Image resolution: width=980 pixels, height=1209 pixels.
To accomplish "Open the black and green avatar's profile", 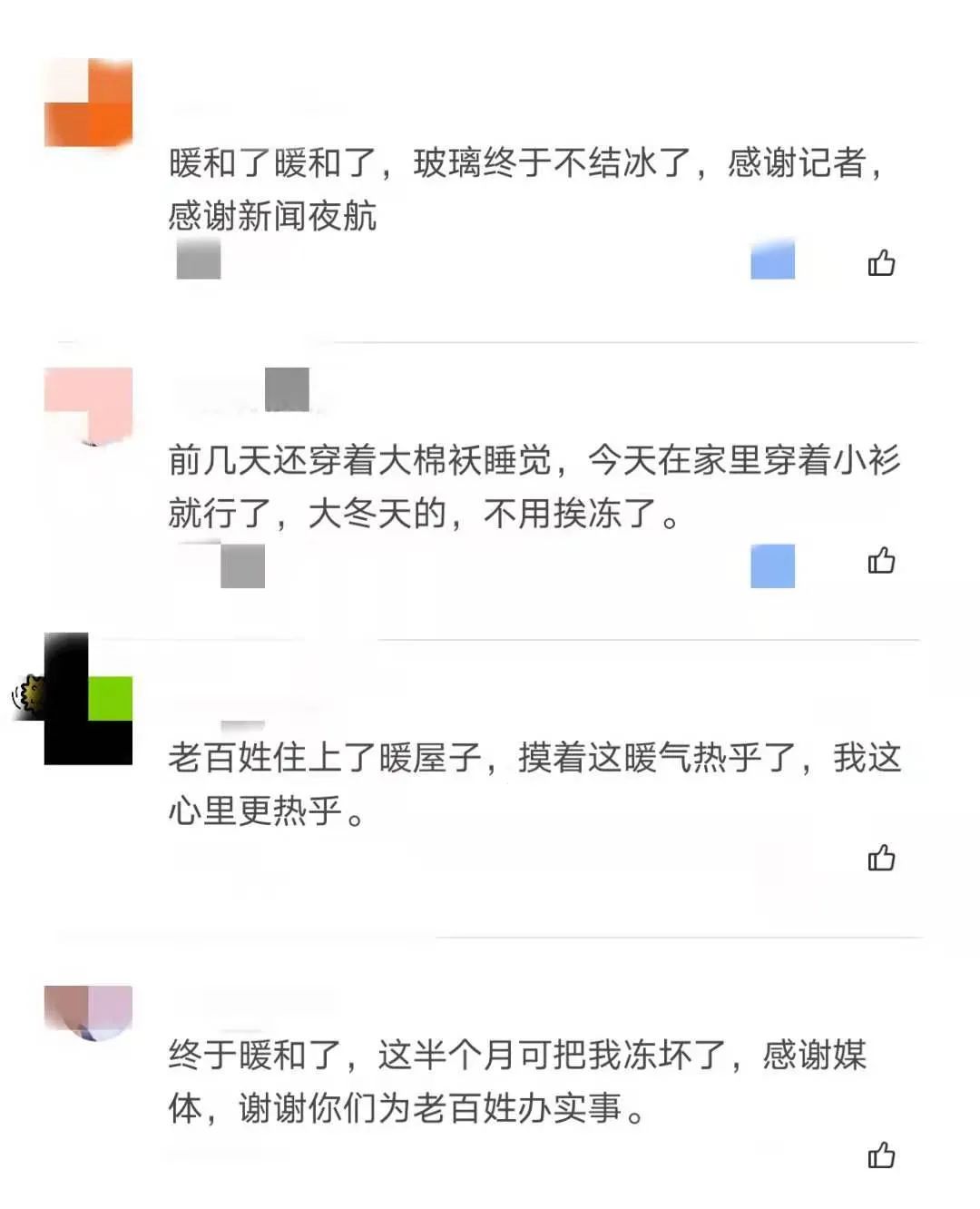I will coord(89,699).
